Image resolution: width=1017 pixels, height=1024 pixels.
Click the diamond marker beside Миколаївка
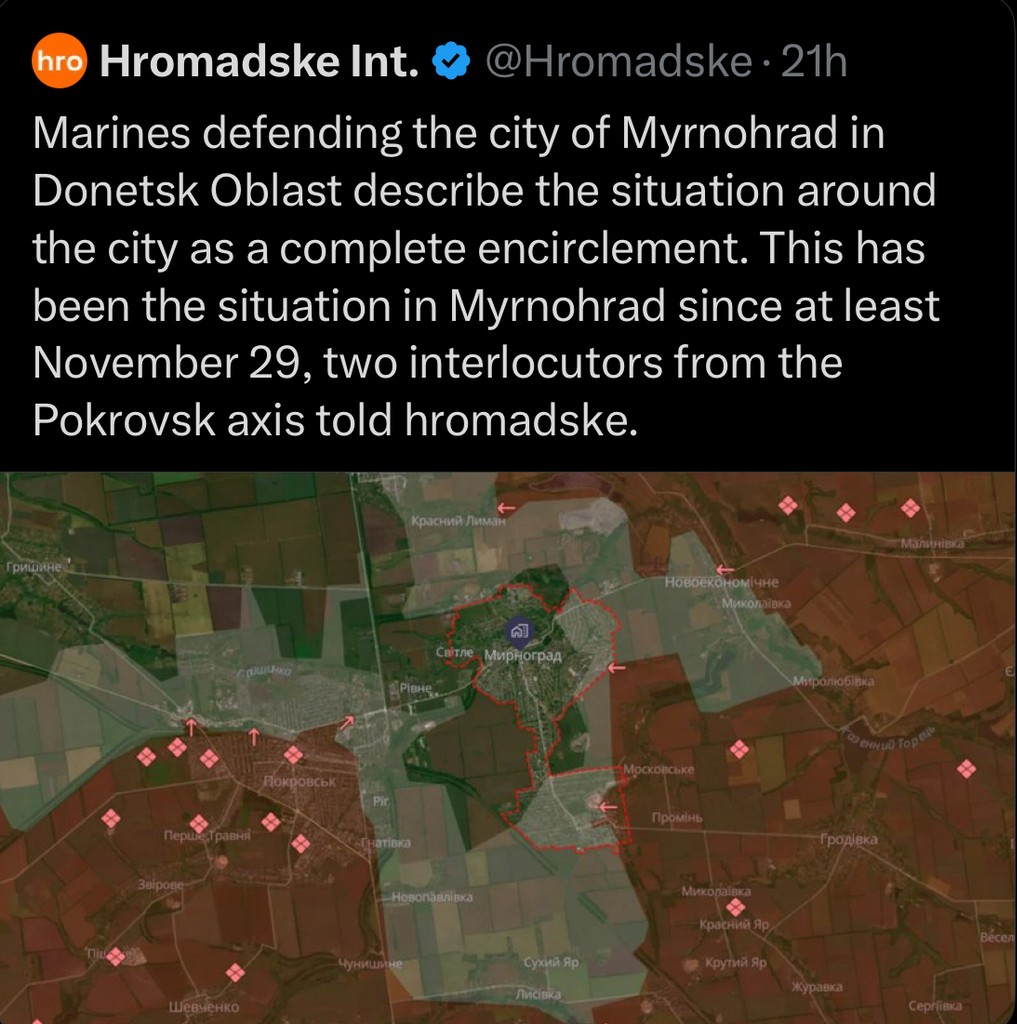click(736, 906)
